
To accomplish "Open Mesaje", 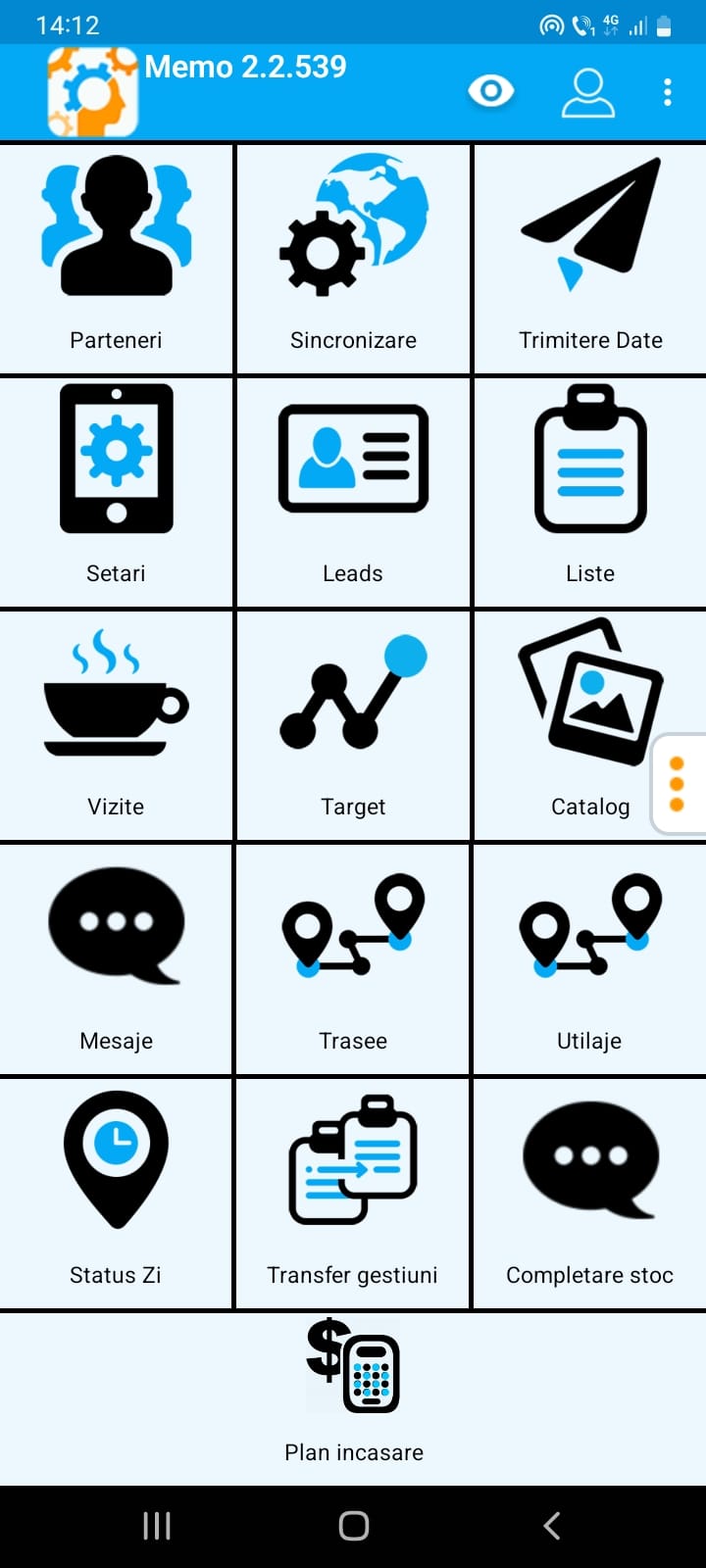I will [117, 958].
